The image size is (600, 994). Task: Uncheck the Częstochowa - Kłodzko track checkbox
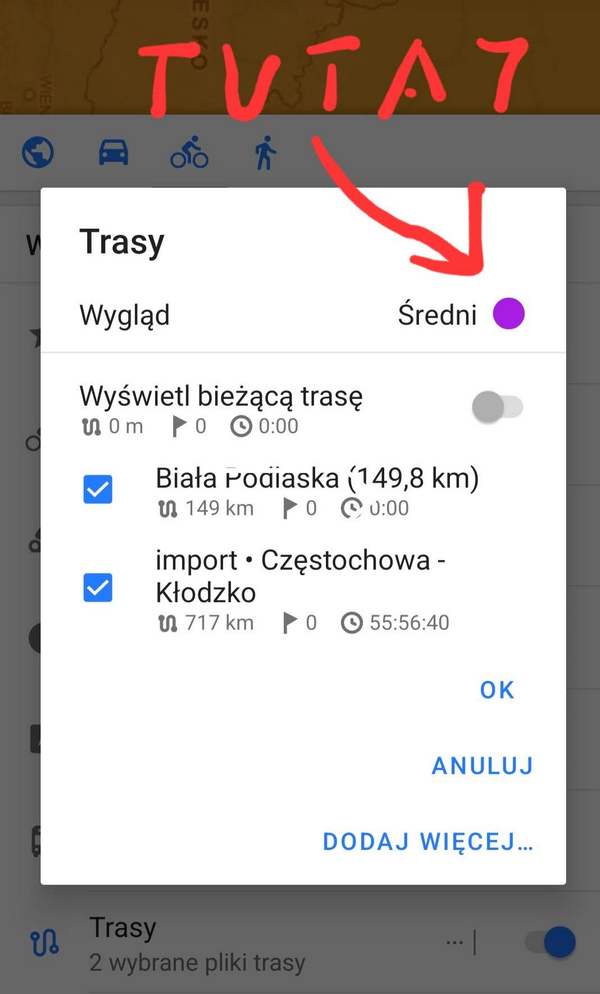pyautogui.click(x=98, y=588)
